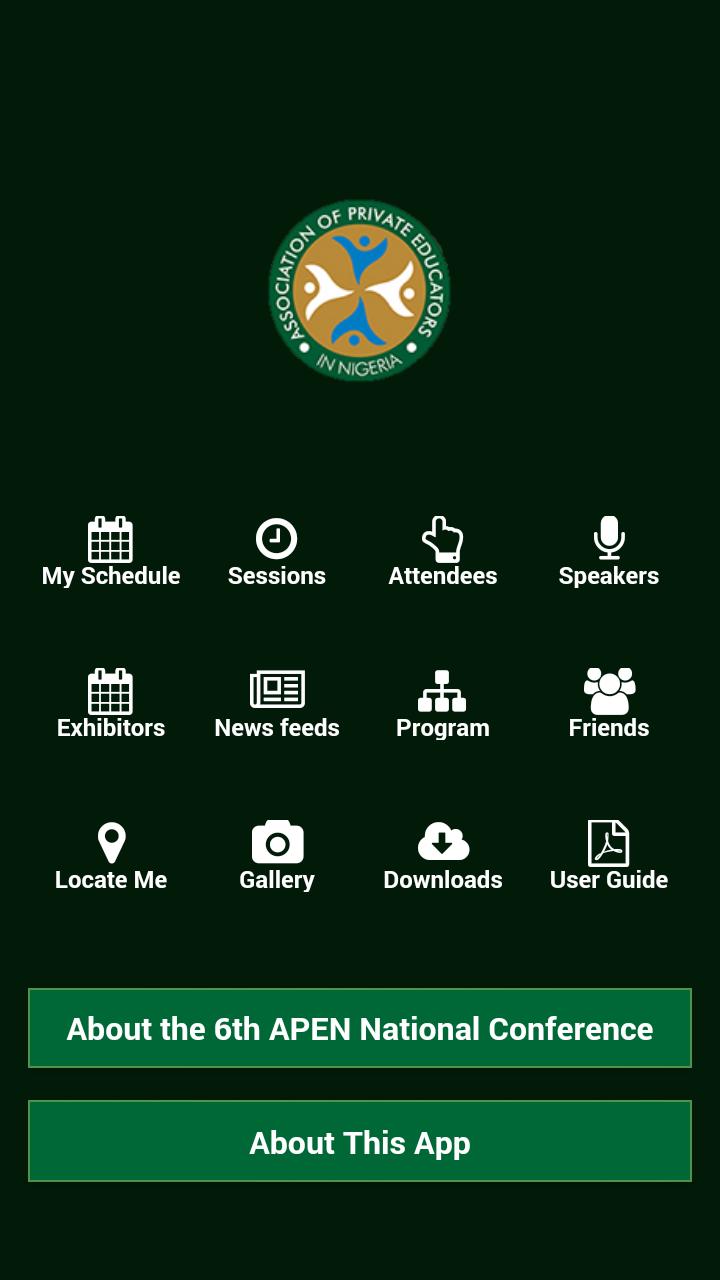Open My Schedule
Image resolution: width=720 pixels, height=1280 pixels.
click(111, 552)
